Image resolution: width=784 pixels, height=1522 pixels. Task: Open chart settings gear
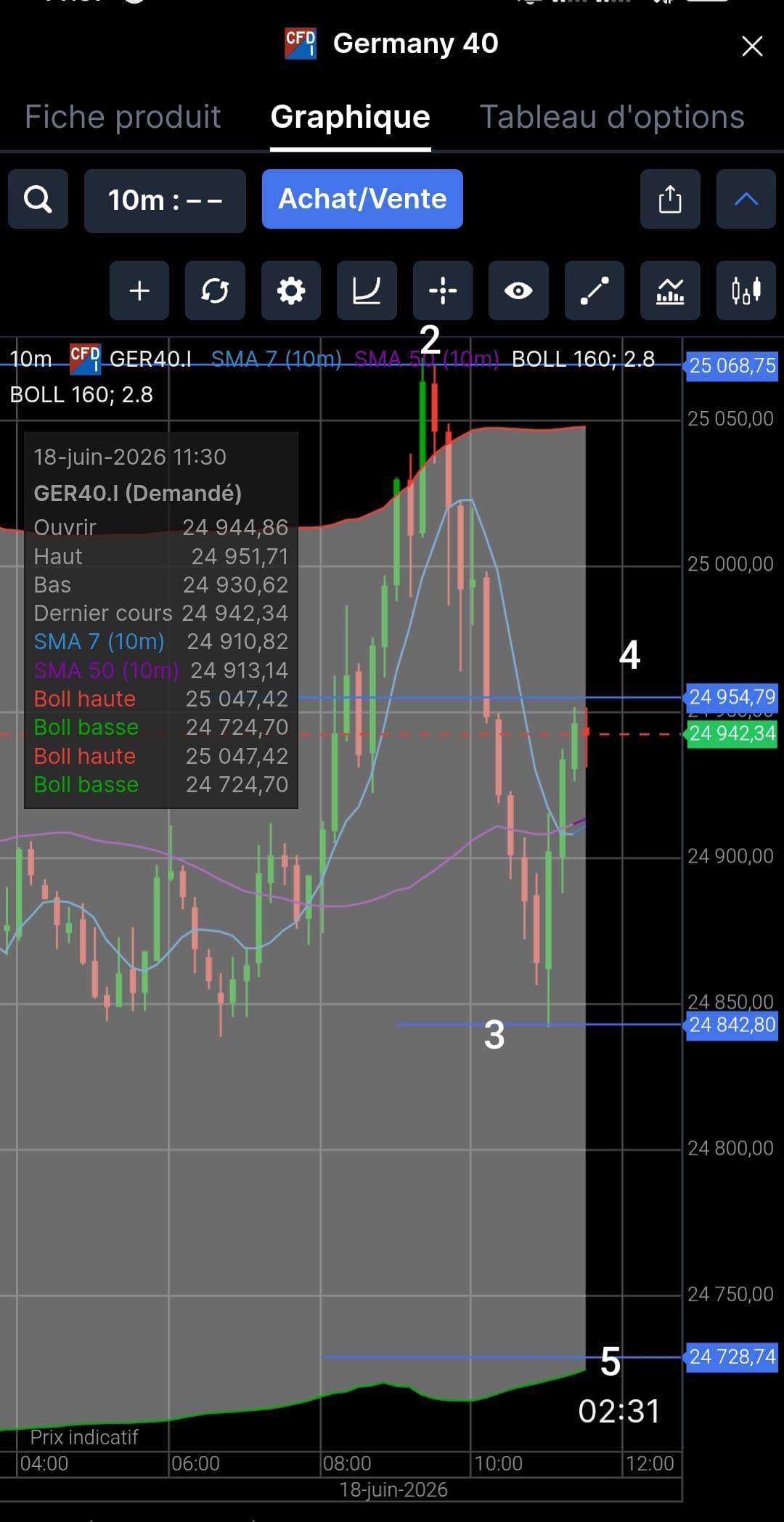(291, 290)
